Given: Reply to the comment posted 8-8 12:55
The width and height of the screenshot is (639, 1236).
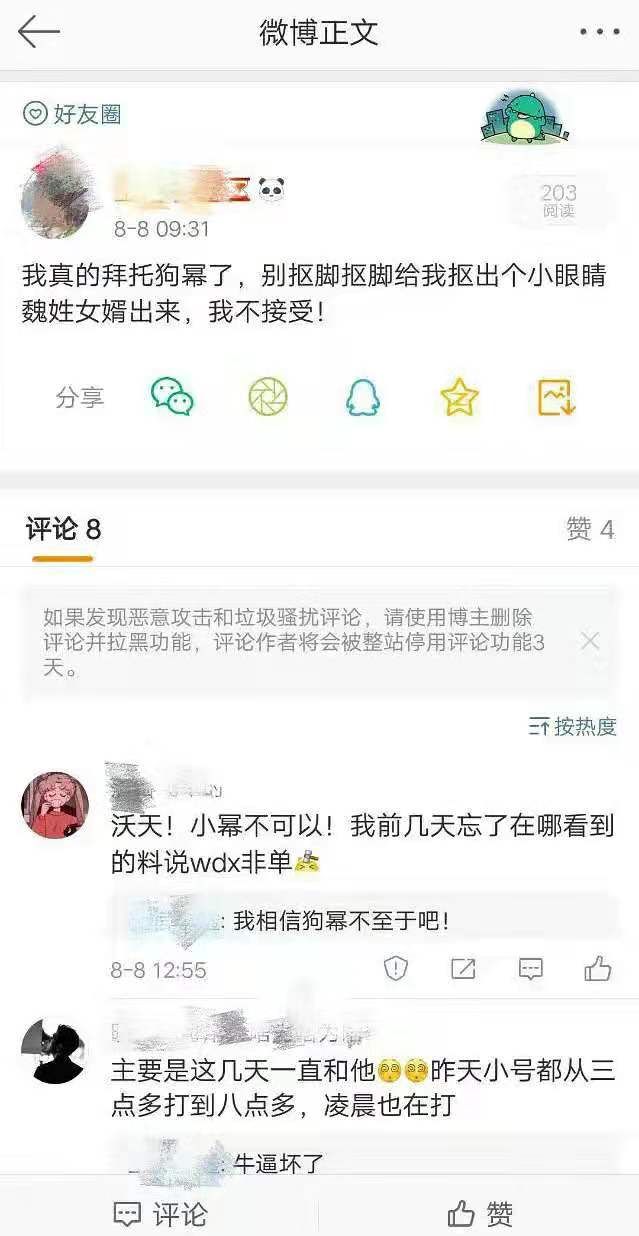Looking at the screenshot, I should point(531,968).
